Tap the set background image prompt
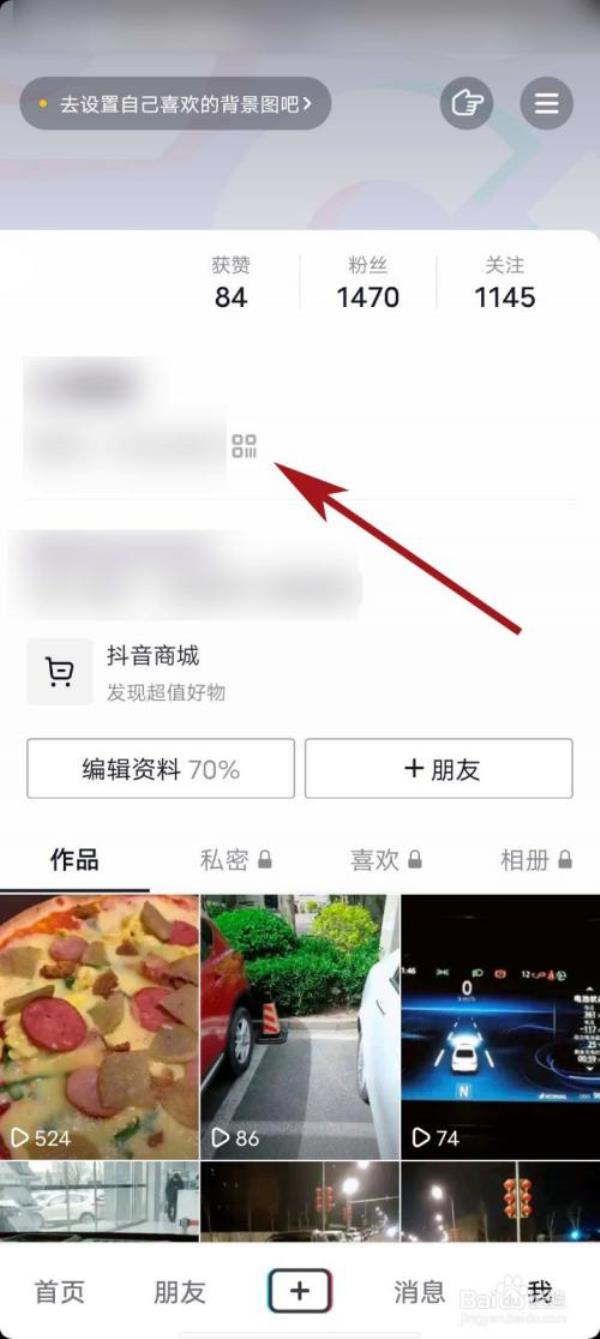This screenshot has height=1339, width=600. [176, 104]
